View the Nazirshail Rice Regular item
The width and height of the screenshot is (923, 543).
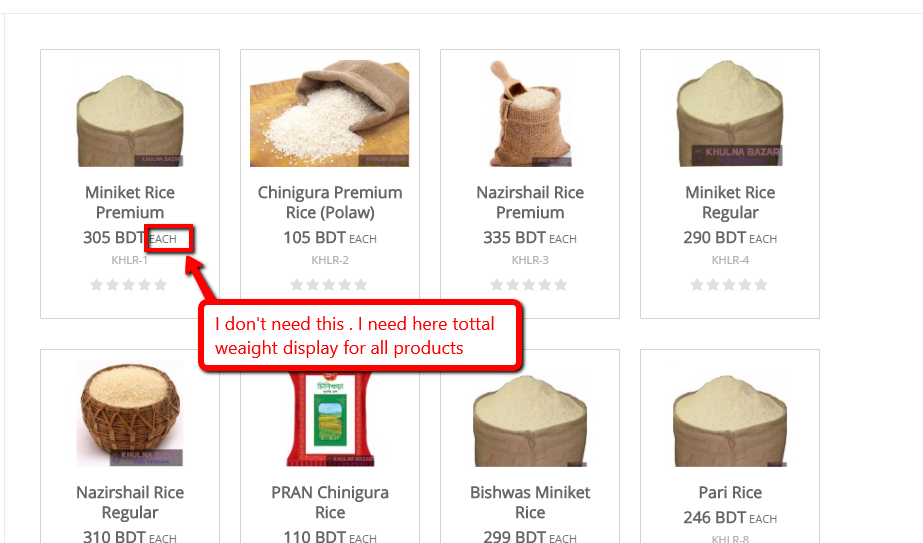pos(130,502)
